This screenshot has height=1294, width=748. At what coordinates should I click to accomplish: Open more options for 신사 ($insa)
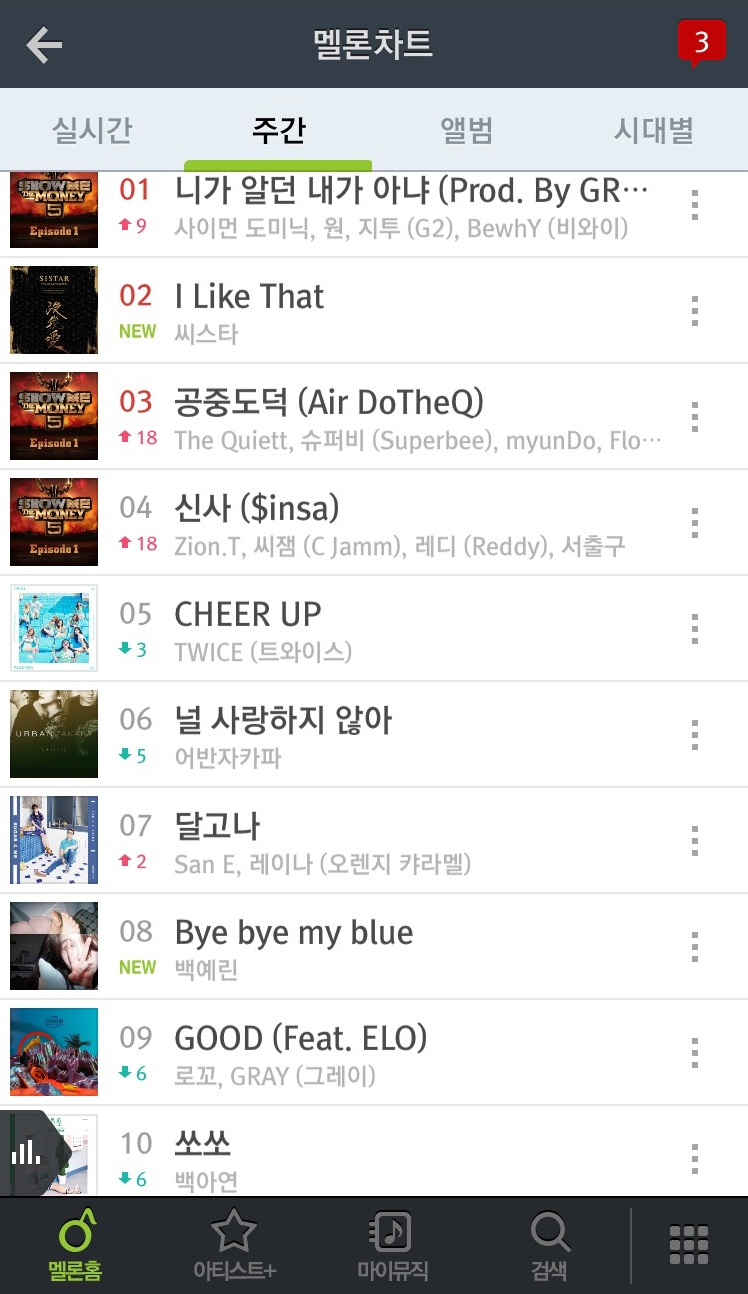pos(694,523)
